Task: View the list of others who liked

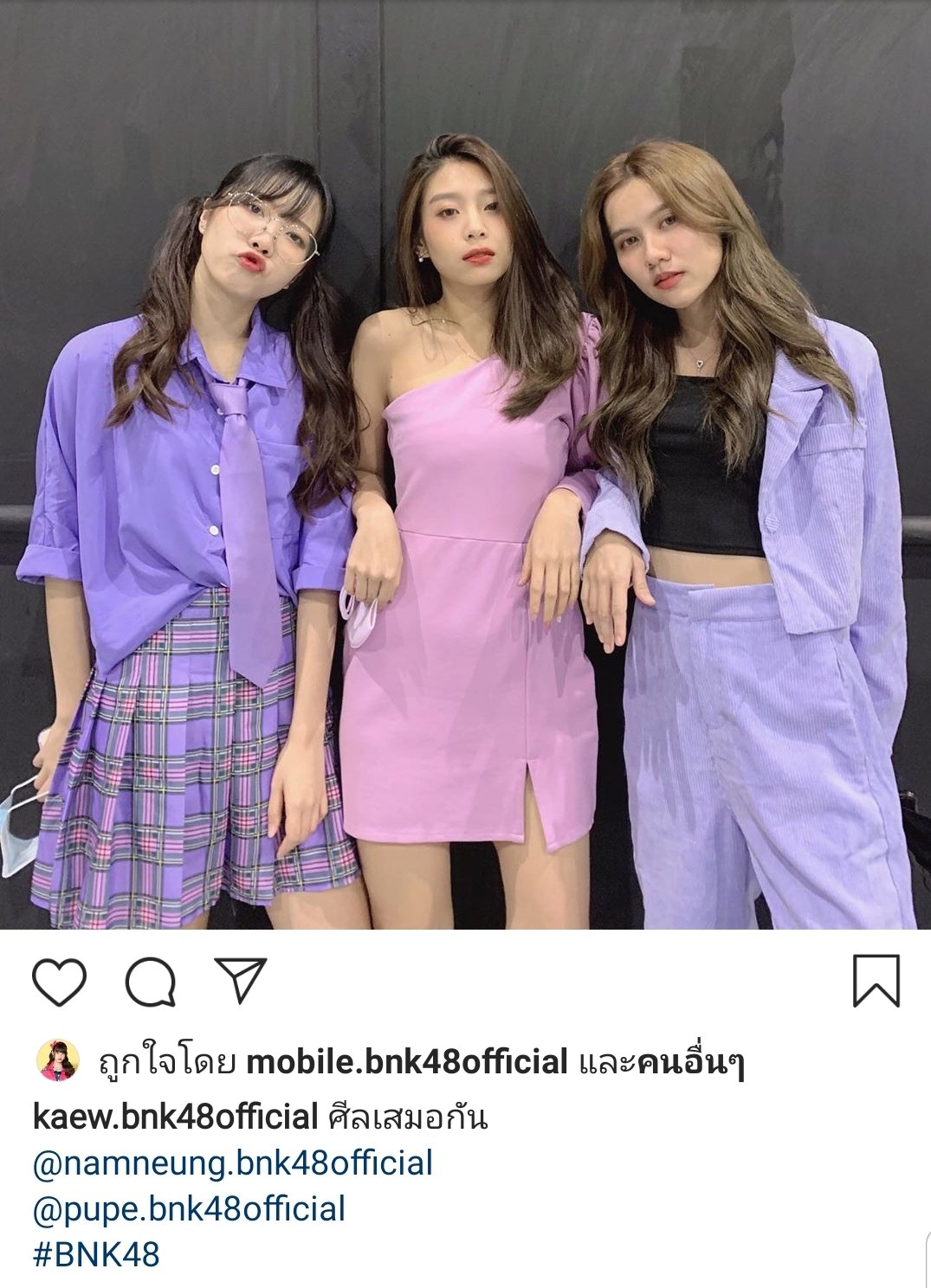Action: tap(691, 1062)
